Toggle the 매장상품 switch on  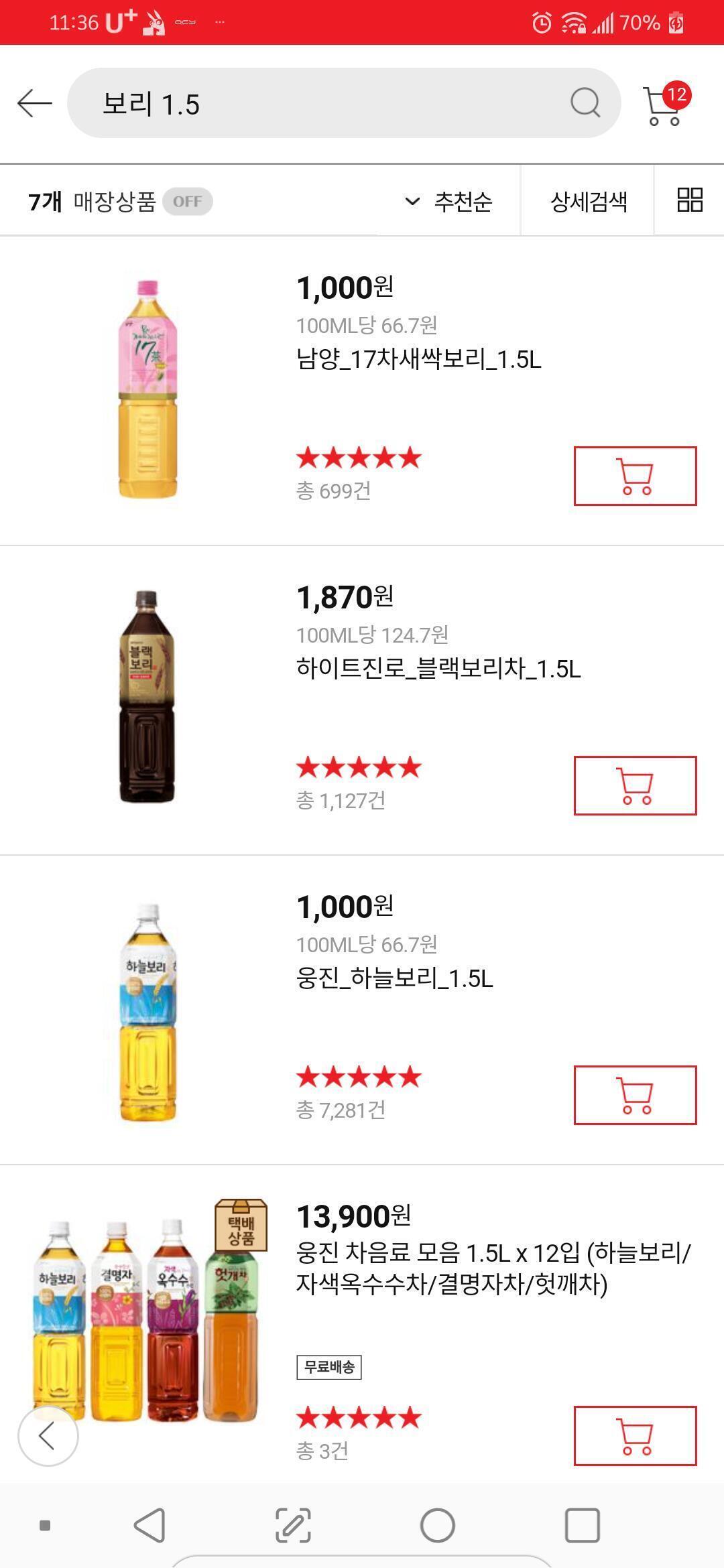(187, 202)
